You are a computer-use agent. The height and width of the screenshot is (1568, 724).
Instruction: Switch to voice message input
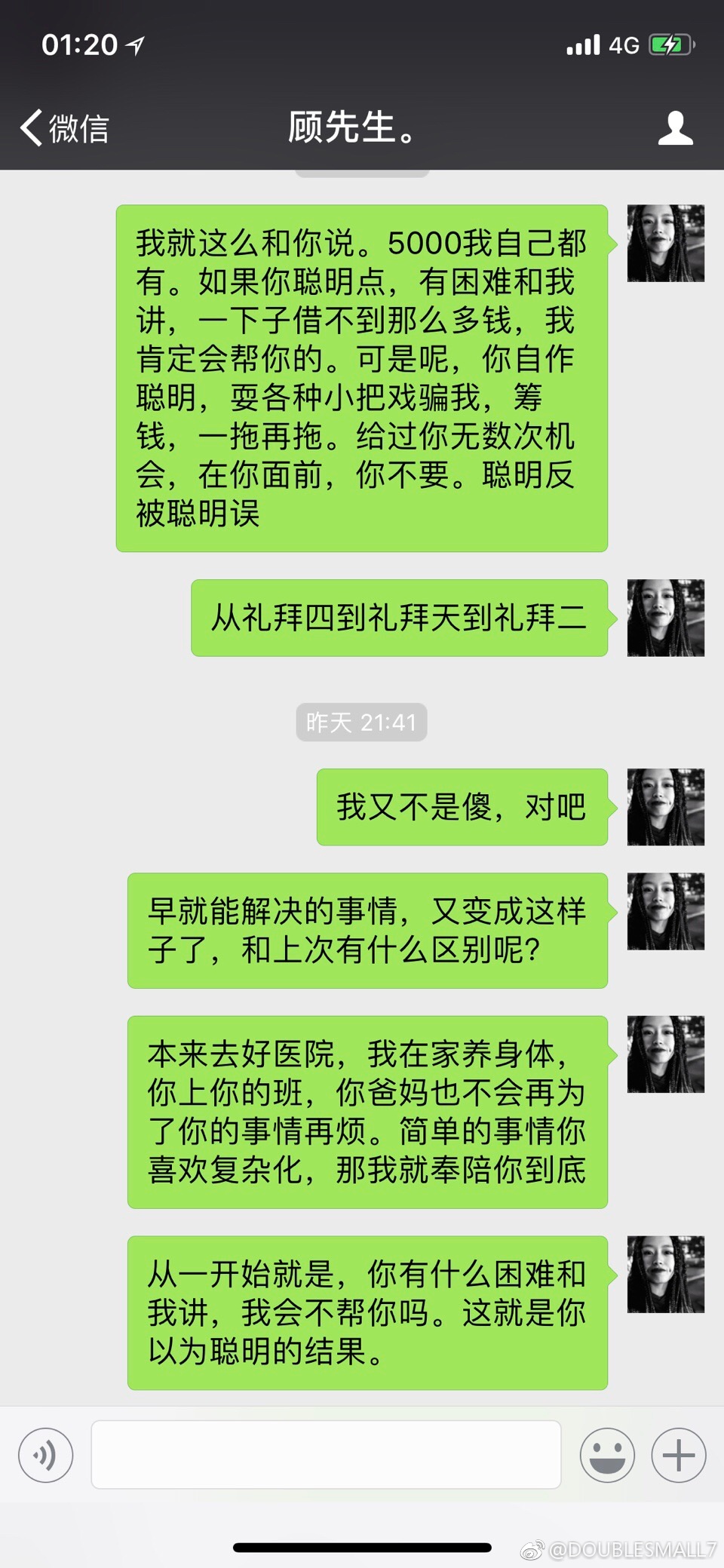(46, 1455)
